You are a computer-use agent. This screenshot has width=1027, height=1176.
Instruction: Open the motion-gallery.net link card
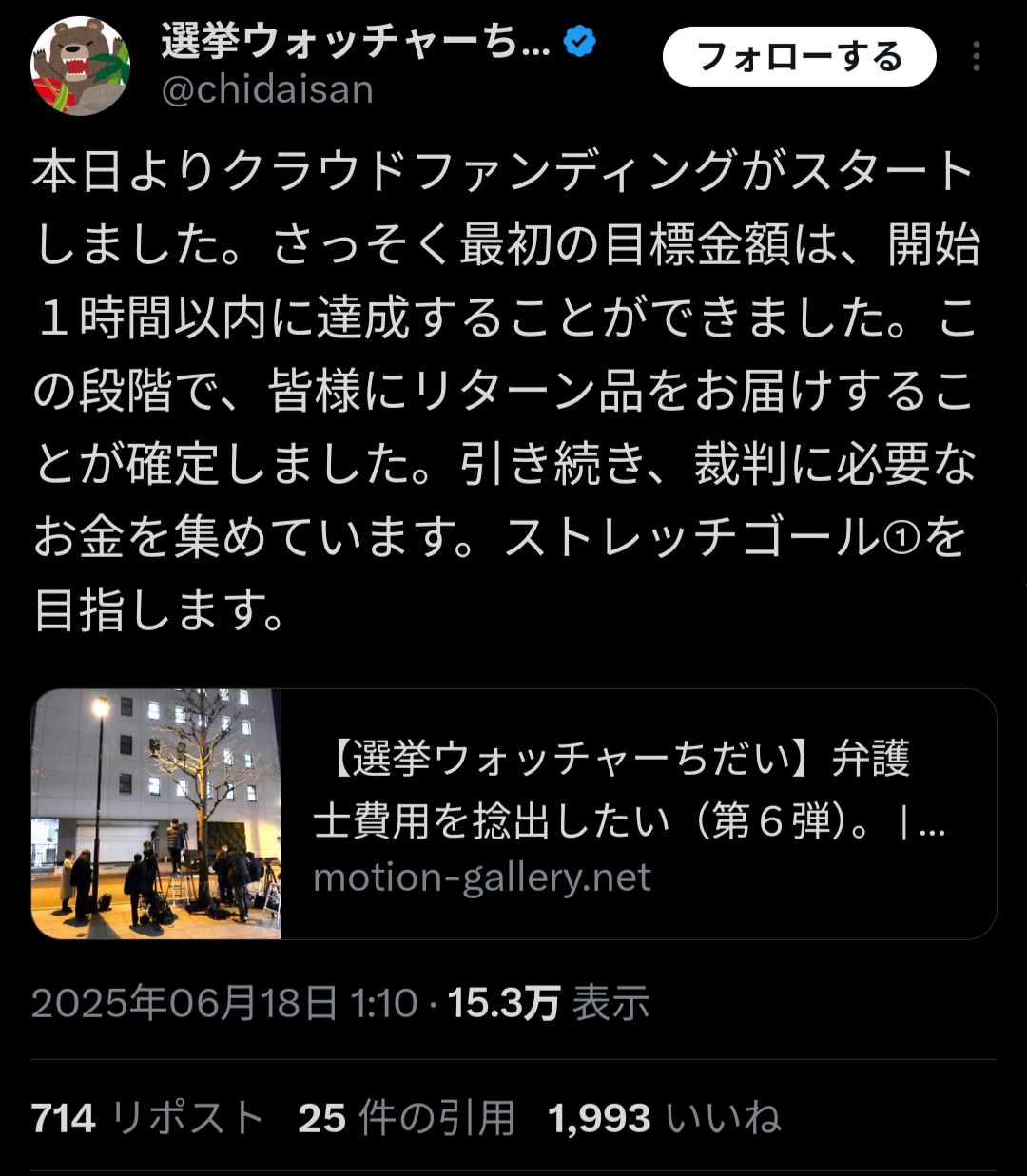tap(513, 814)
